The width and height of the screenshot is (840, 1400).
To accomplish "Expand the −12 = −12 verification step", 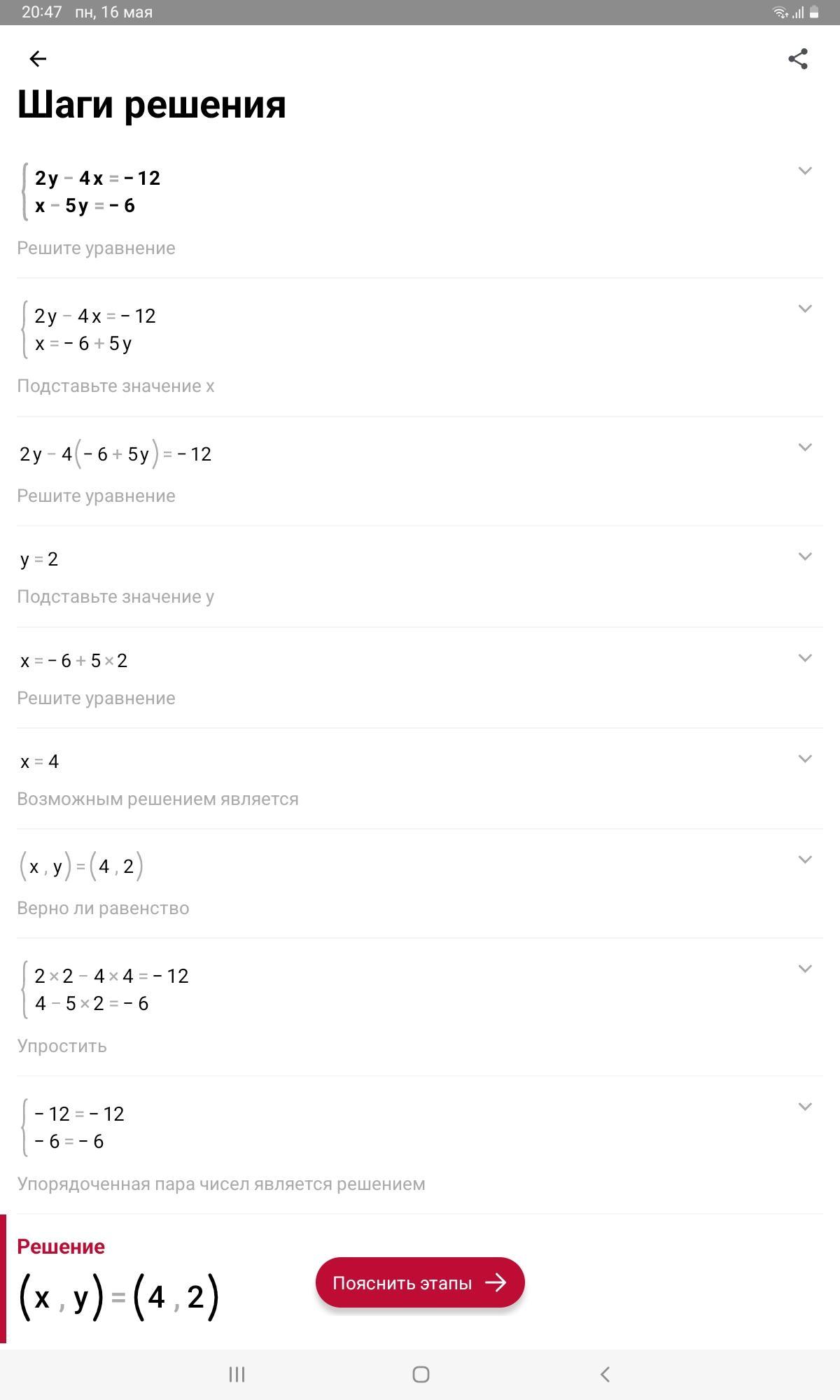I will pyautogui.click(x=805, y=1107).
